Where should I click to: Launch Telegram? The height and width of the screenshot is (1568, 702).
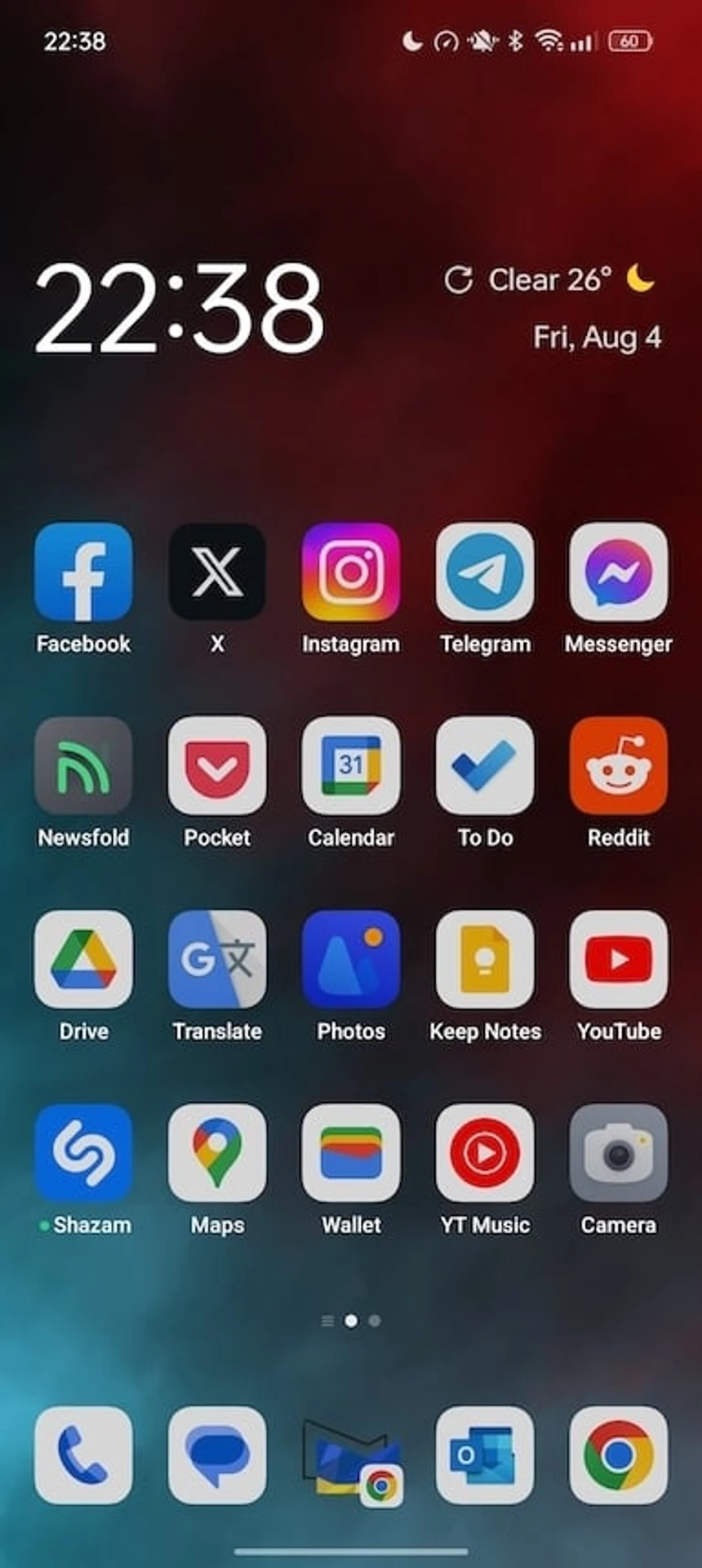485,572
